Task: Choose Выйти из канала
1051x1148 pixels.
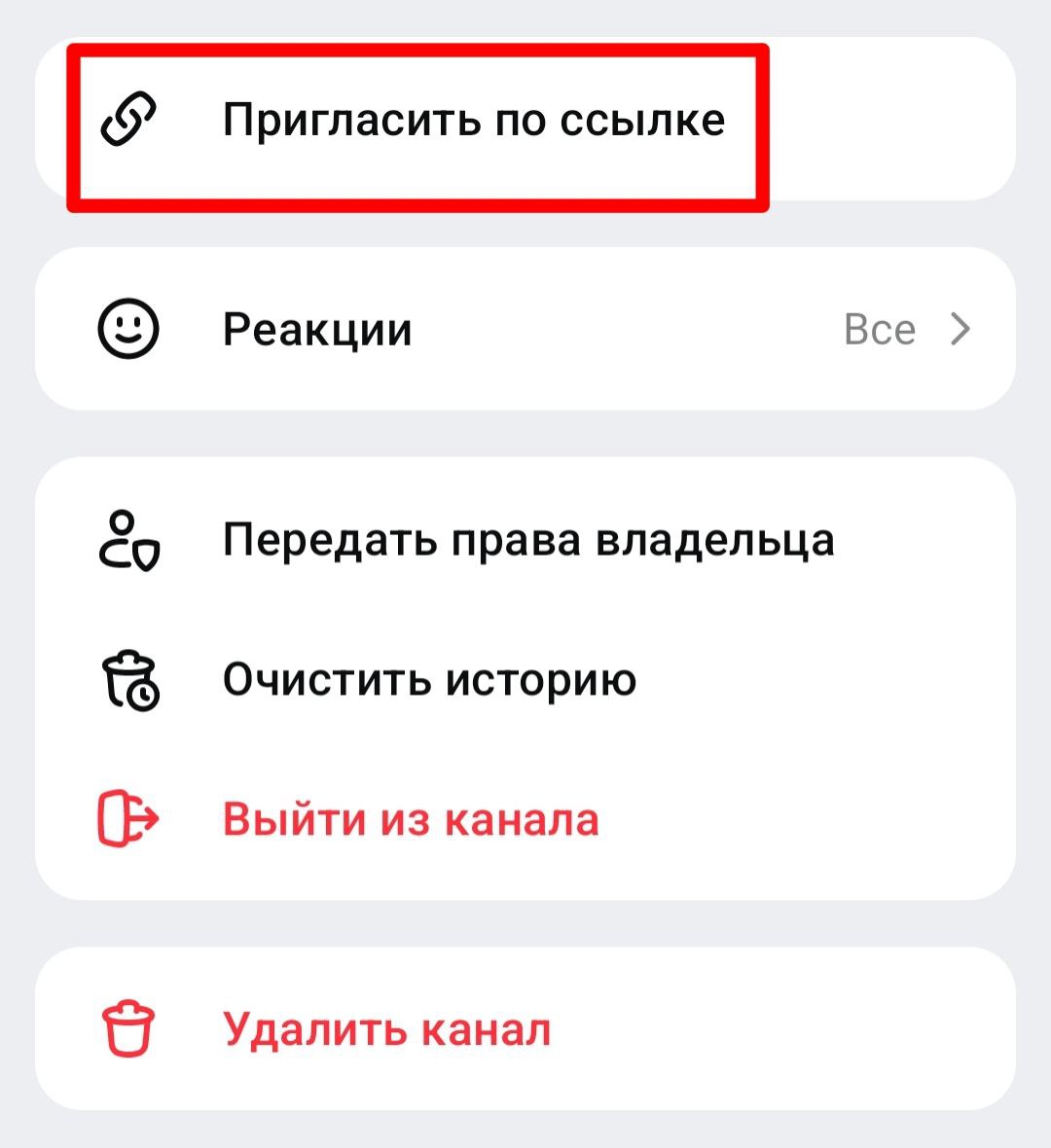Action: 410,819
